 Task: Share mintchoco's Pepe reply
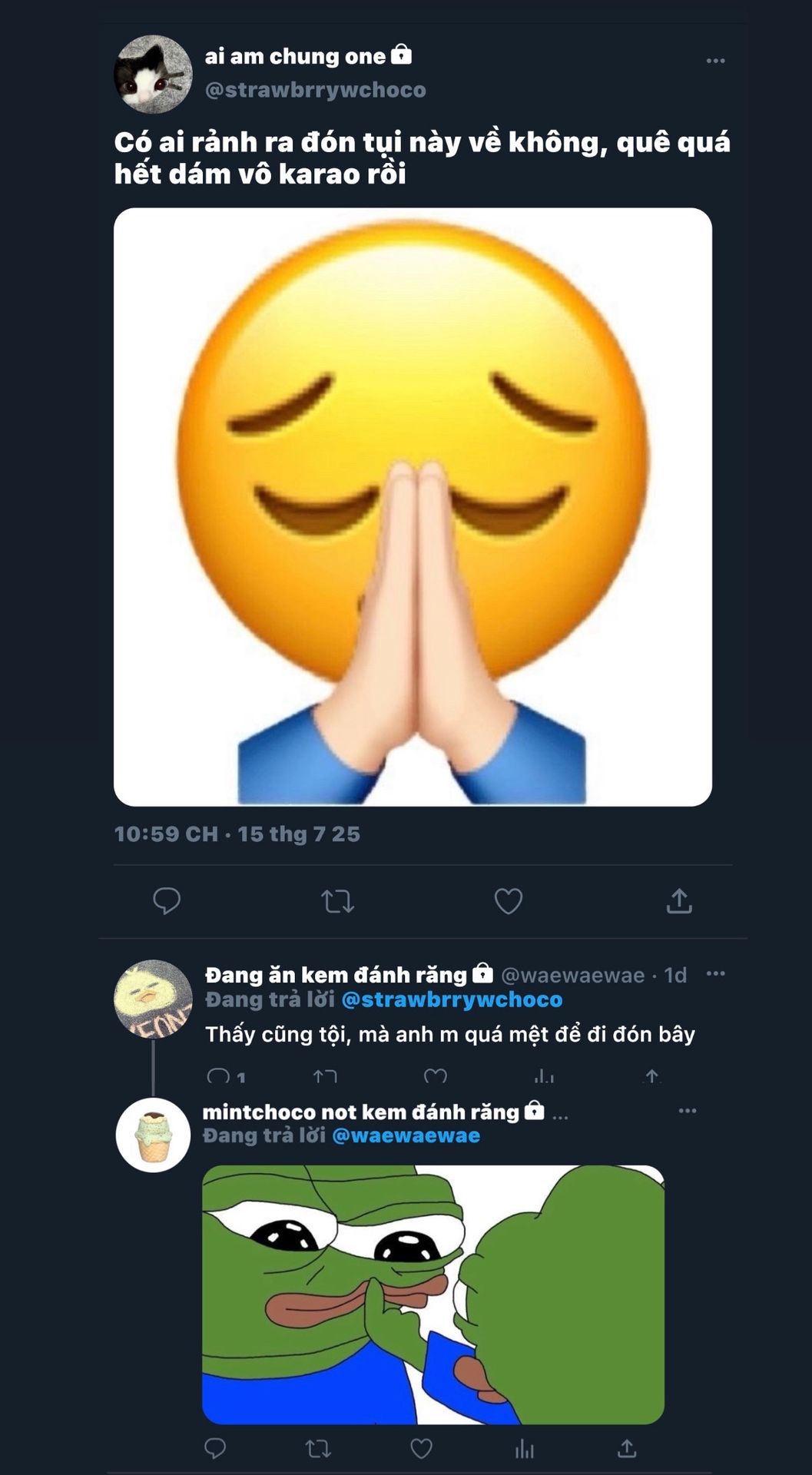(x=627, y=1448)
